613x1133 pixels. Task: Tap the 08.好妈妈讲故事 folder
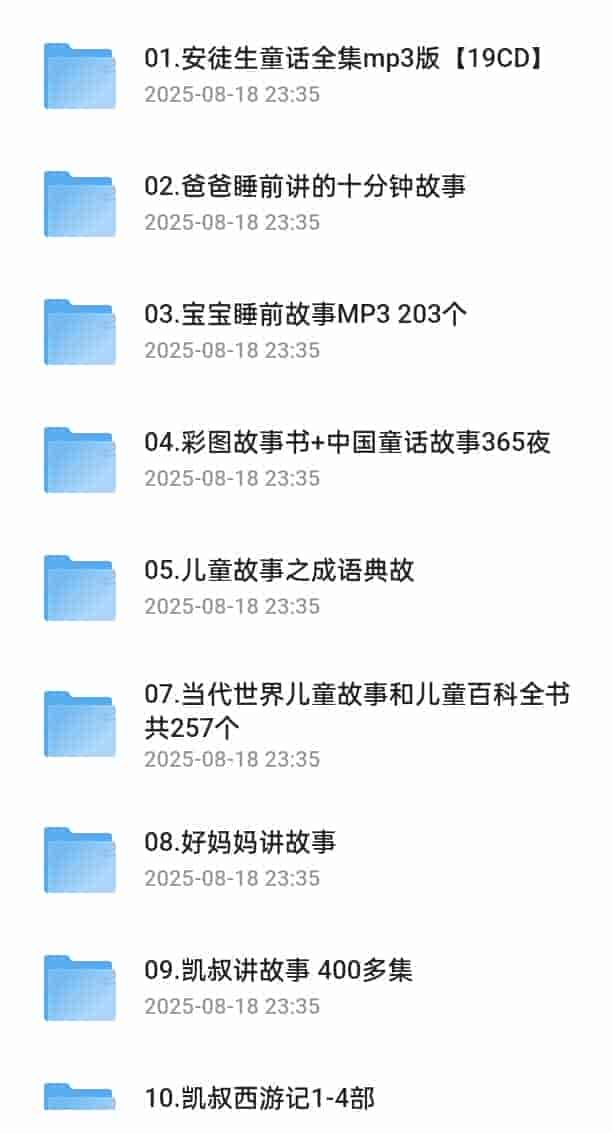(x=240, y=843)
